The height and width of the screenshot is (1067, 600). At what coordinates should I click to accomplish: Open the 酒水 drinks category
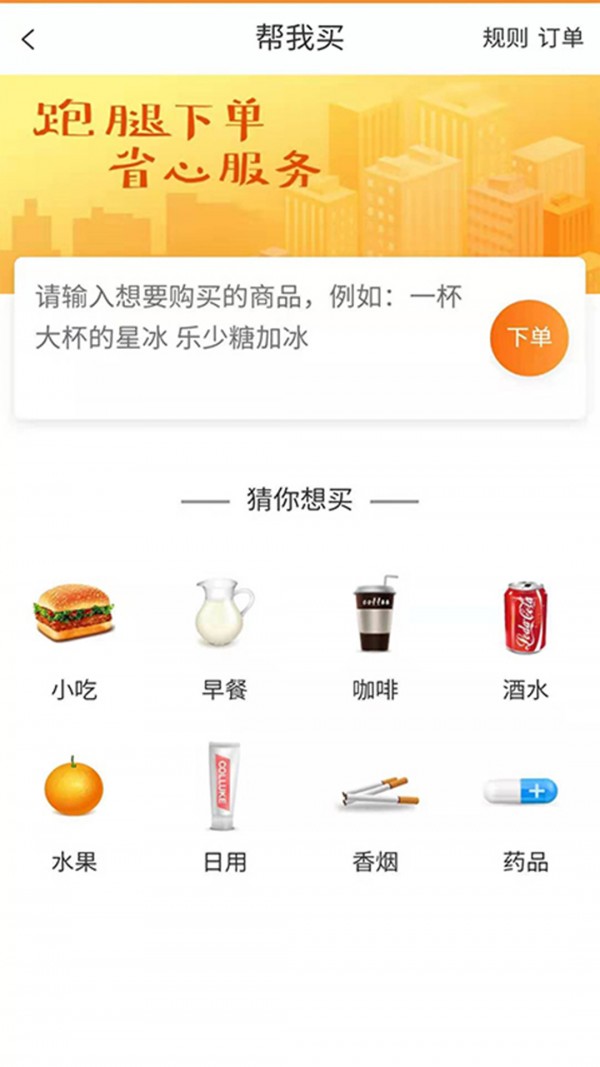(x=525, y=636)
